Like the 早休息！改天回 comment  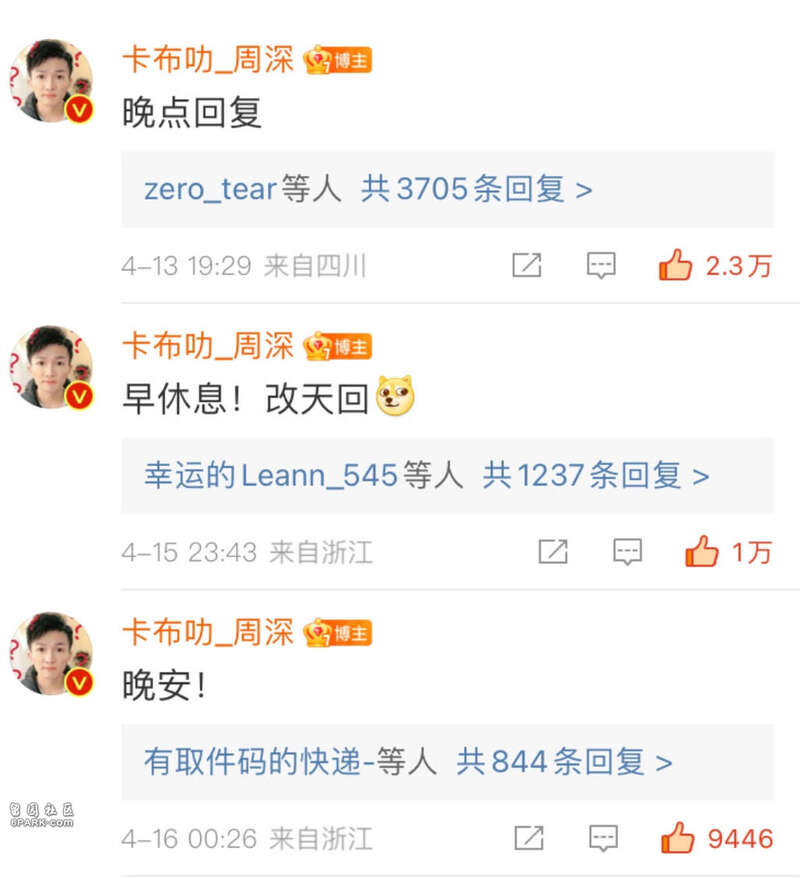tap(702, 551)
